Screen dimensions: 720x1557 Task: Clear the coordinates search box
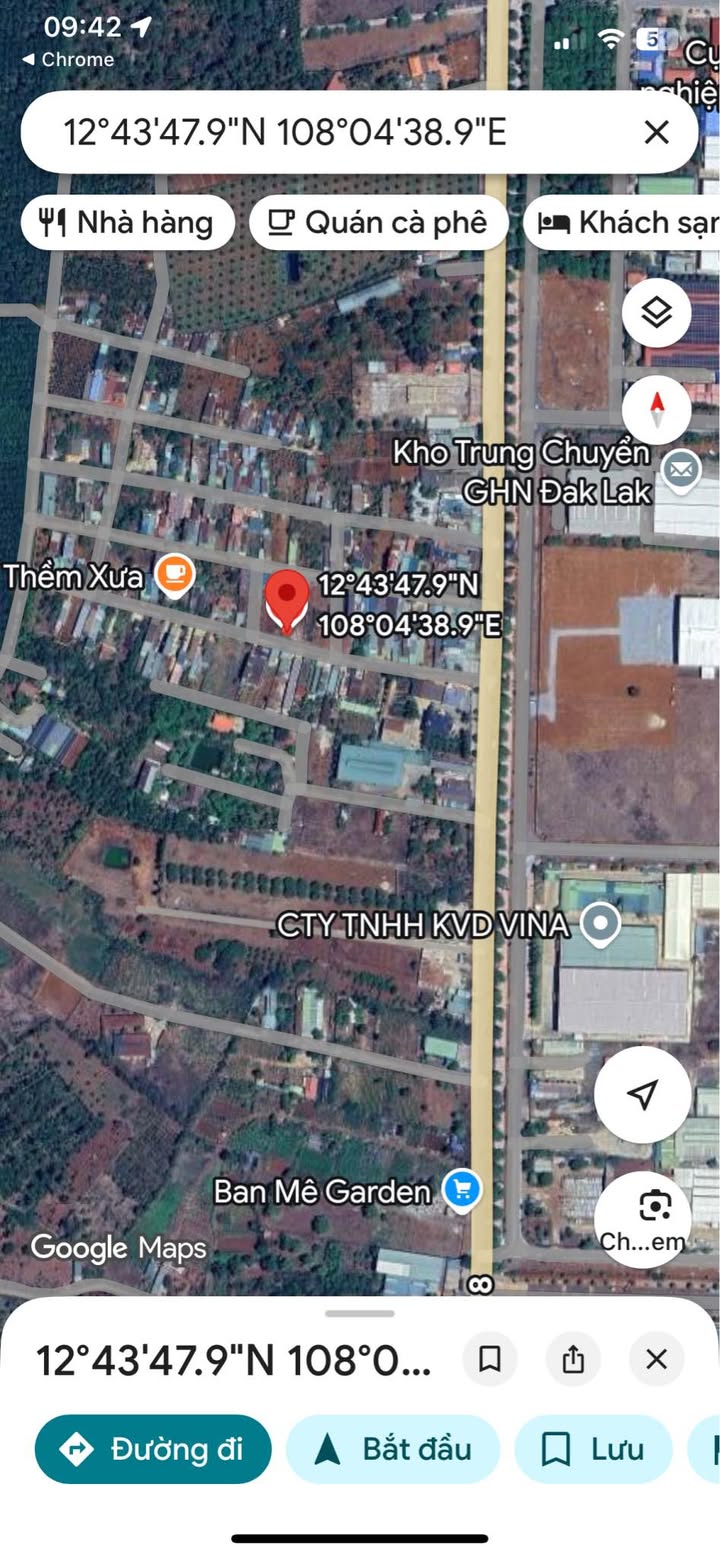(x=656, y=132)
